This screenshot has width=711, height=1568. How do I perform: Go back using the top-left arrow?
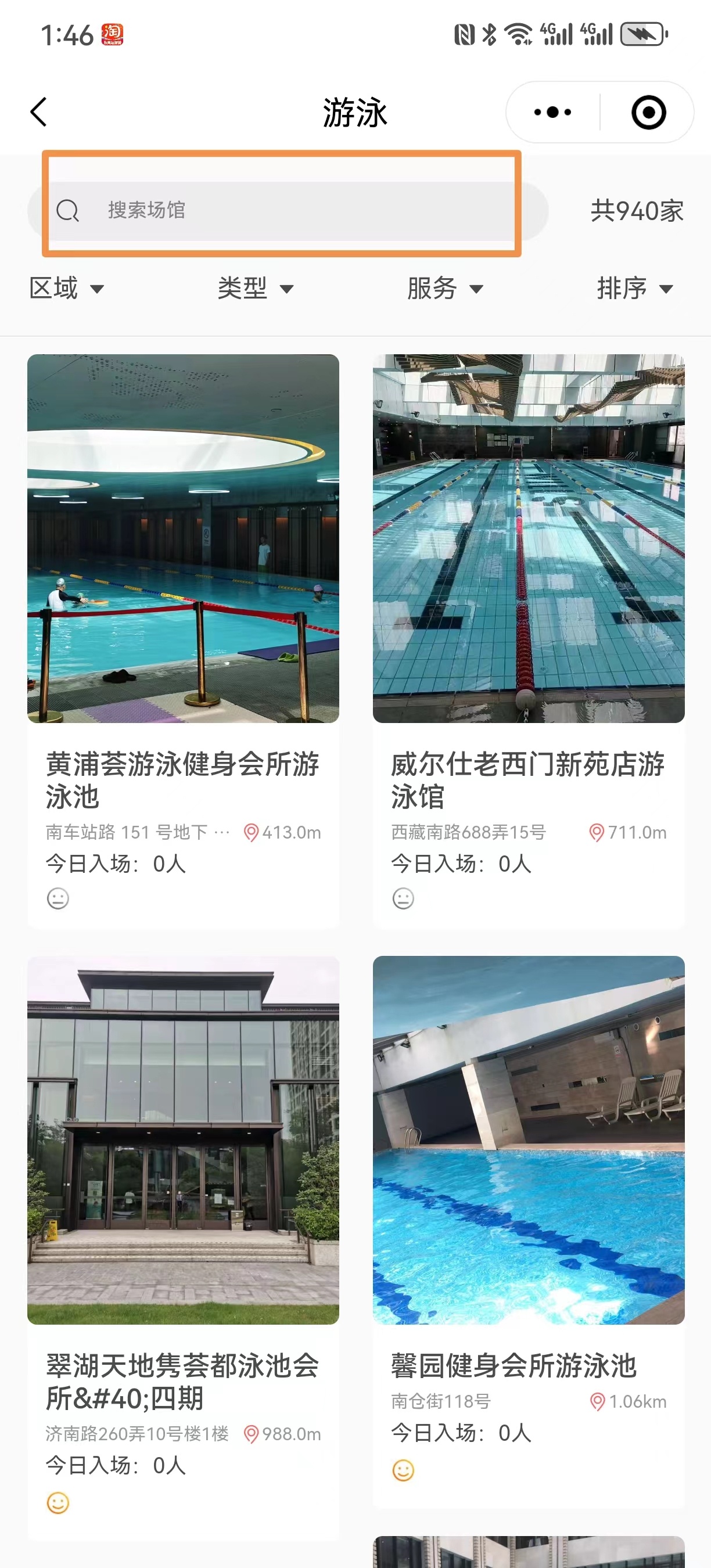click(x=39, y=112)
